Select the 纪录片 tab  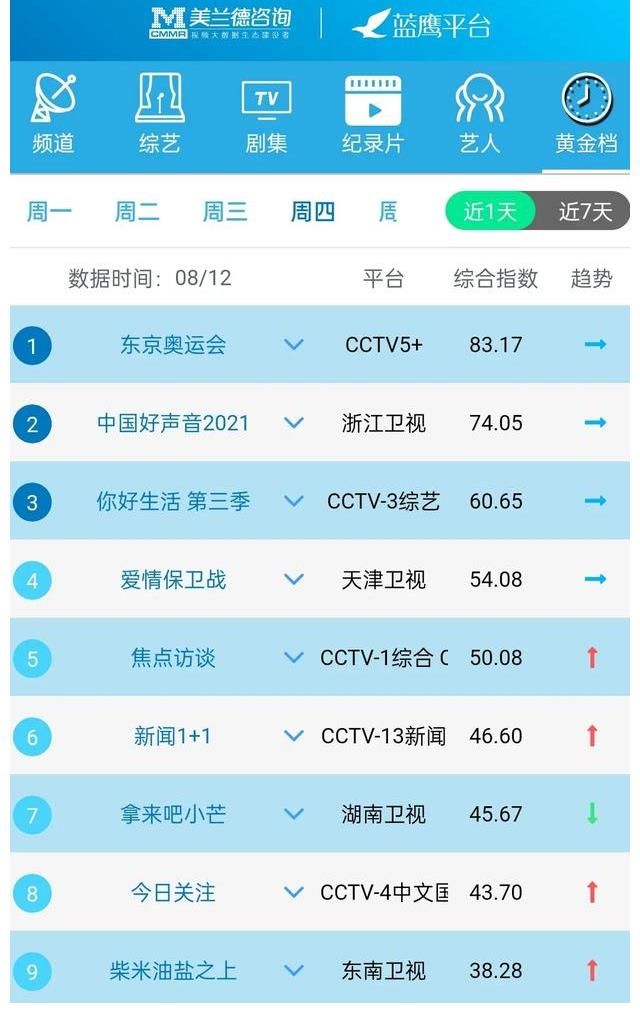372,115
